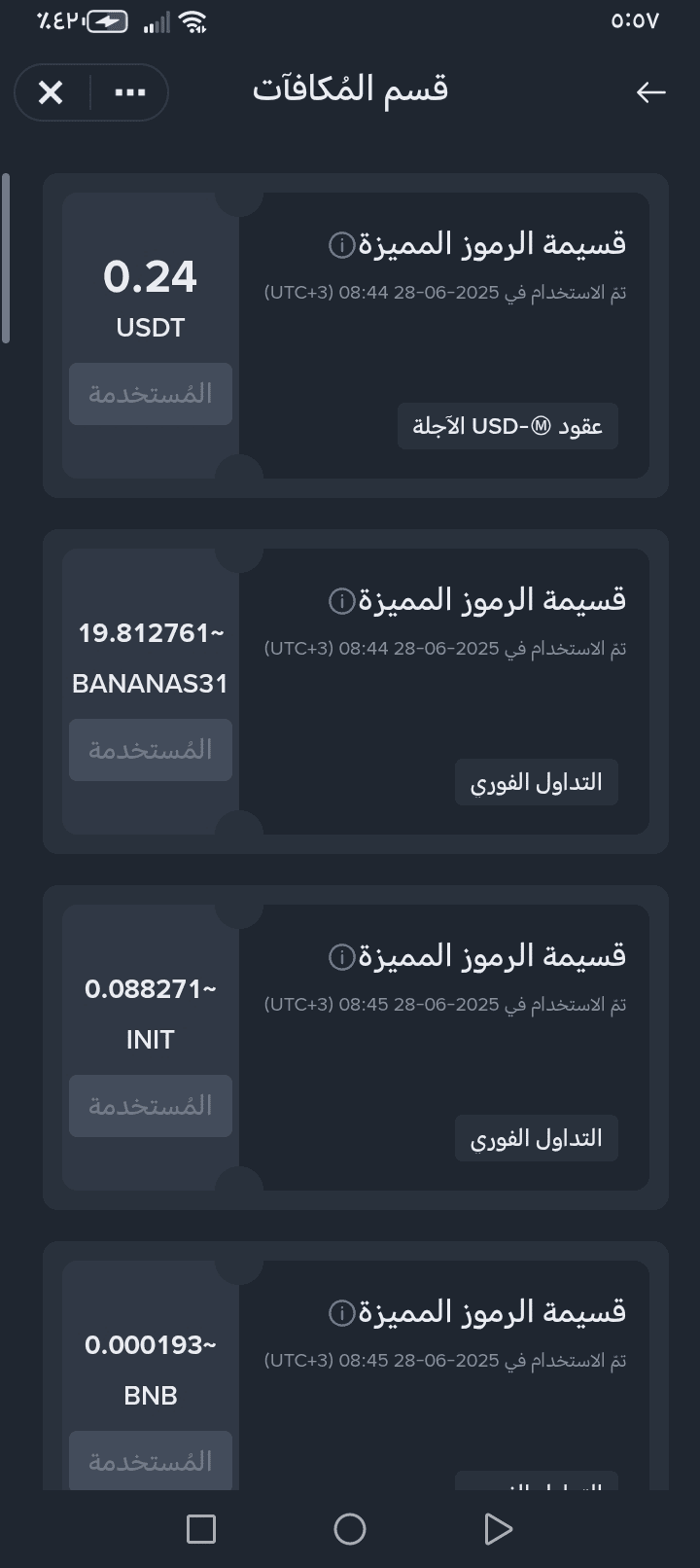This screenshot has height=1568, width=700.
Task: Tap spot trading chip on INIT voucher
Action: (537, 1138)
